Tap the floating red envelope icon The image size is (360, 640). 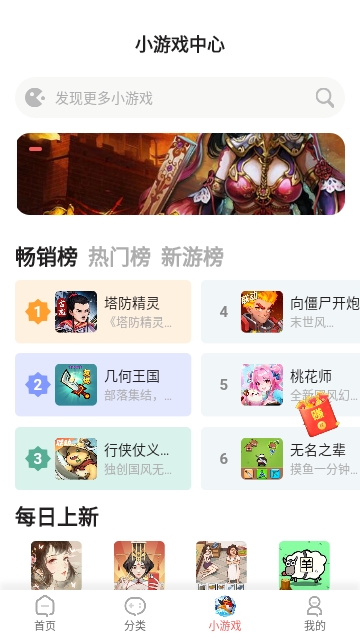[x=318, y=415]
